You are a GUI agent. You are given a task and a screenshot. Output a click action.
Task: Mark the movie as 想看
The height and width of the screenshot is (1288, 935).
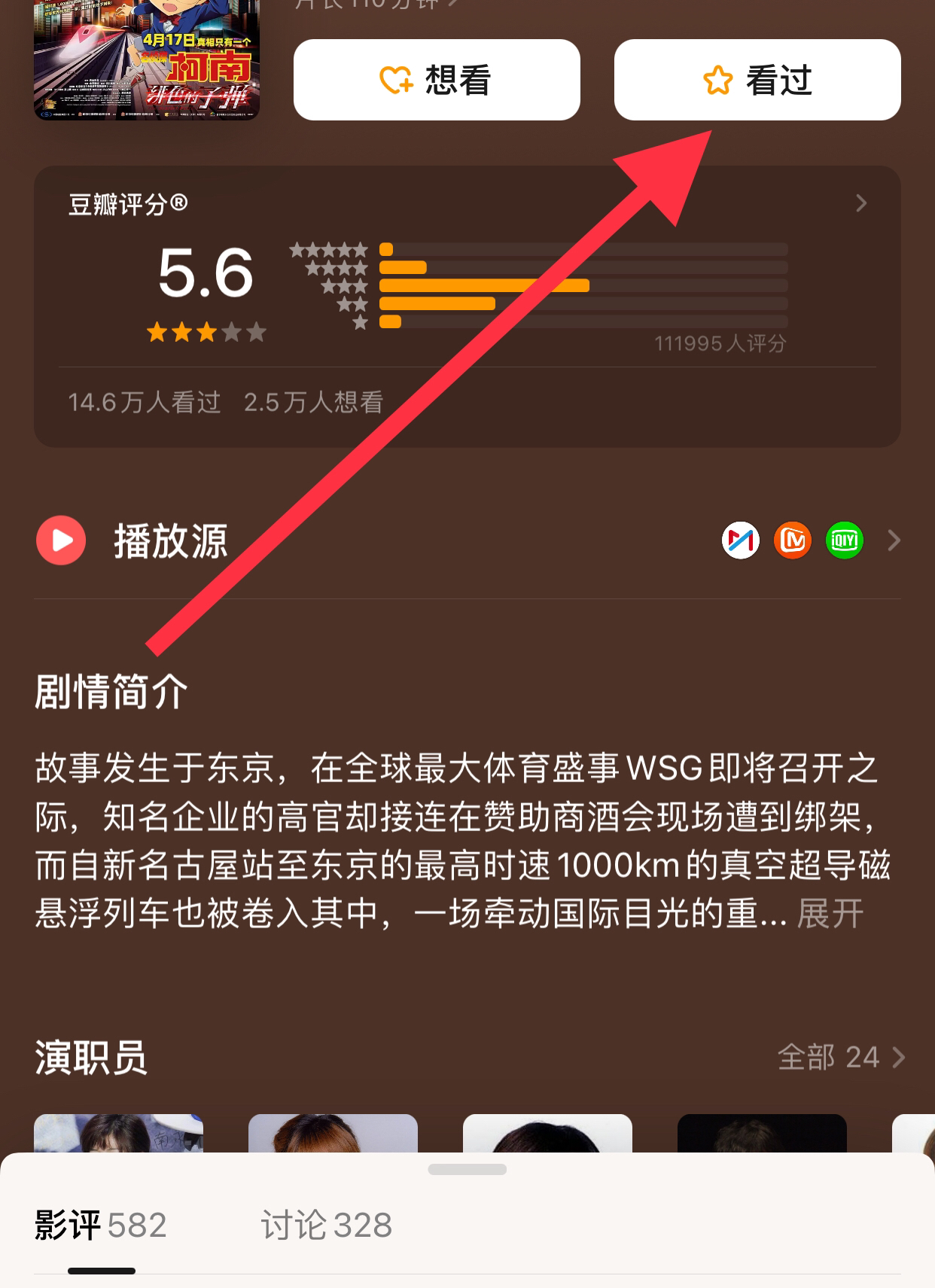coord(437,80)
